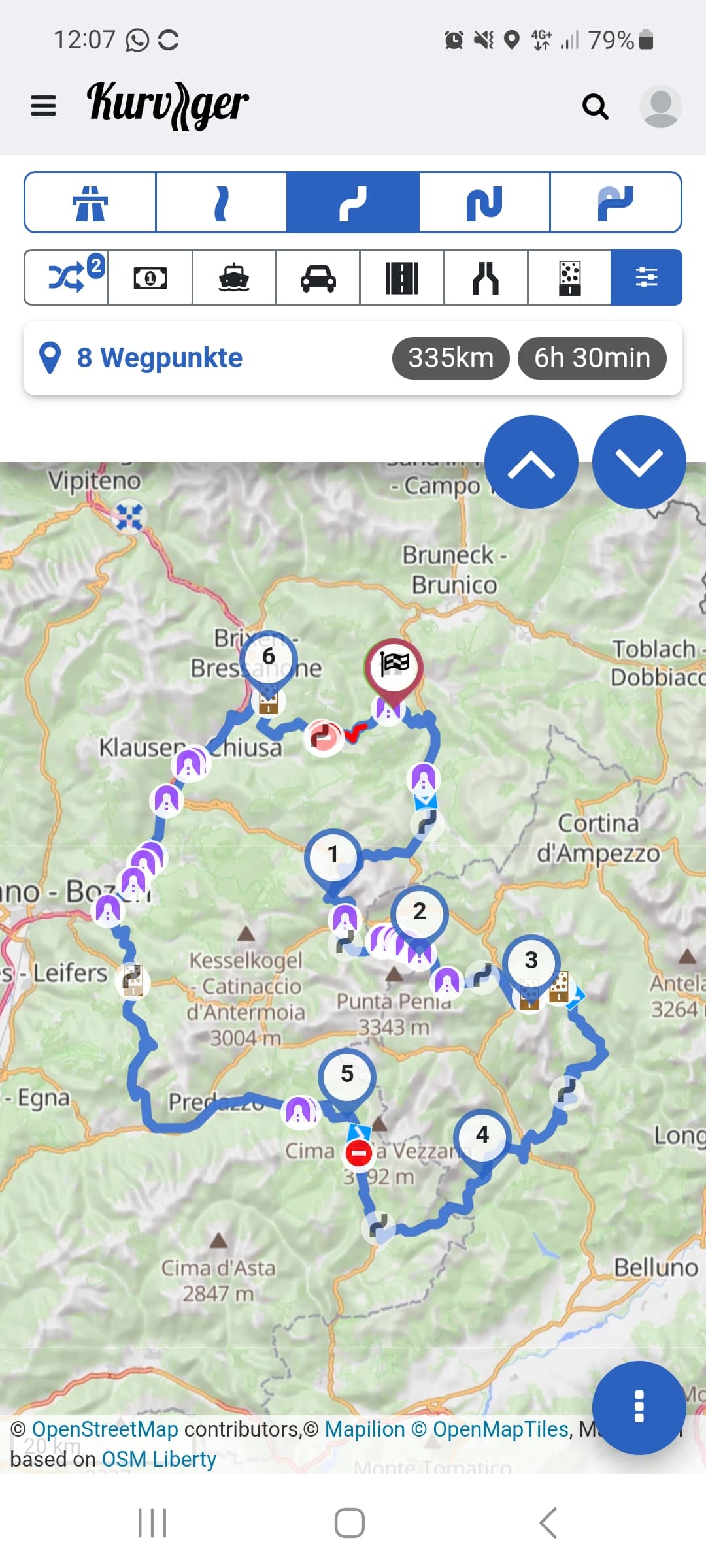Image resolution: width=706 pixels, height=1568 pixels.
Task: Toggle the car icon option
Action: 318,278
